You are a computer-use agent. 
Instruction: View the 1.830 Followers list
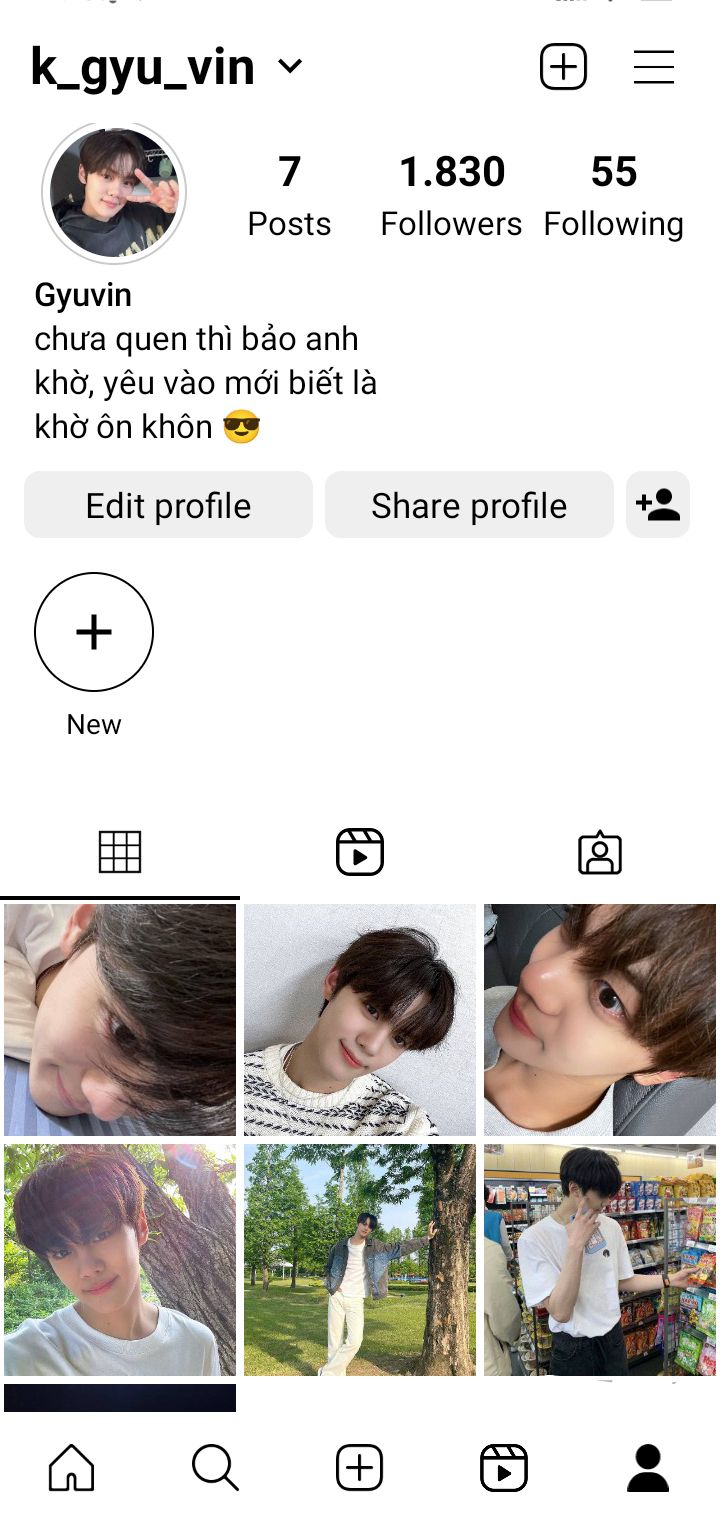point(451,196)
